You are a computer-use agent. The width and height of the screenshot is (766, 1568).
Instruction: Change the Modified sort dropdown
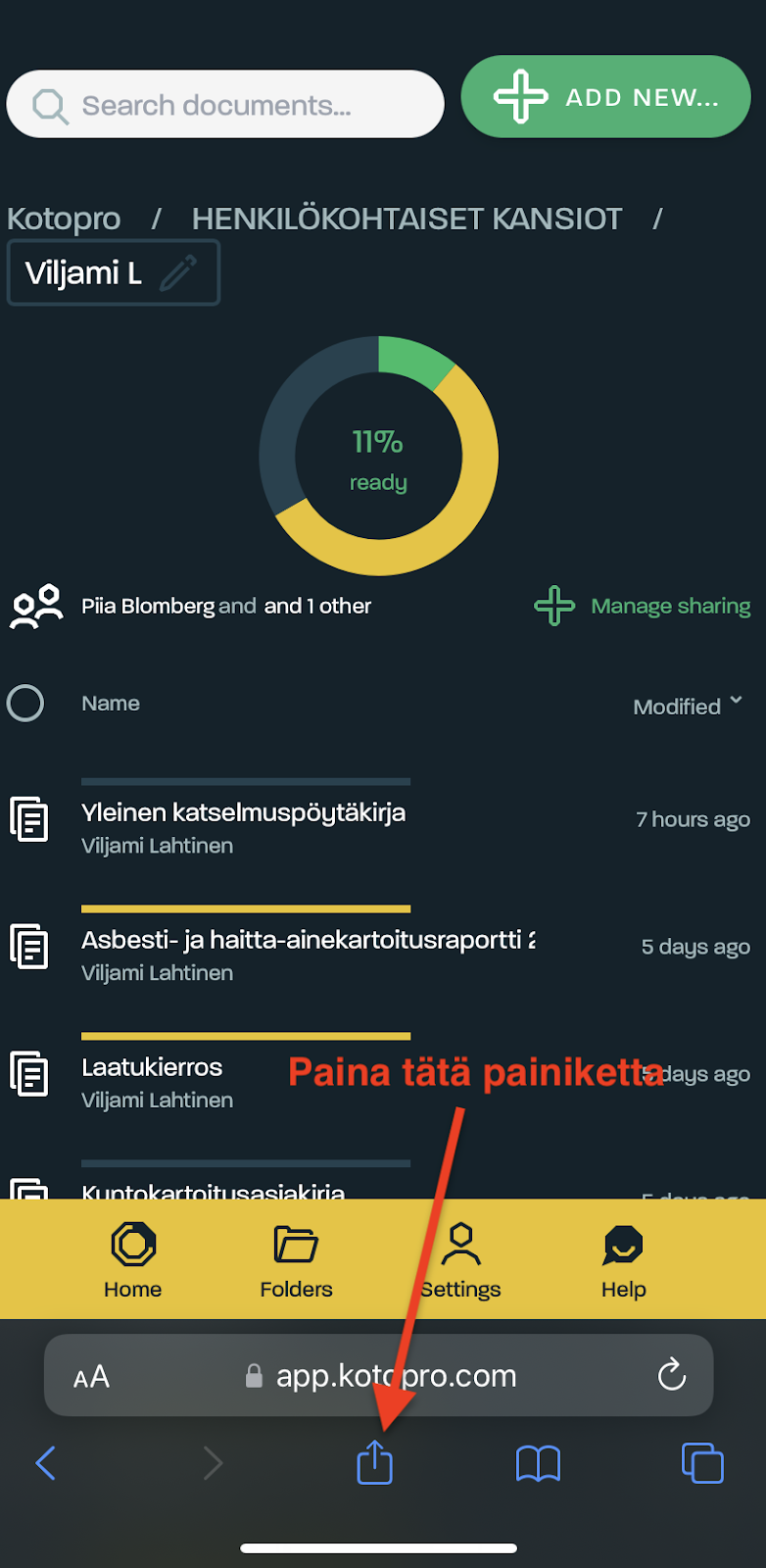[x=689, y=706]
